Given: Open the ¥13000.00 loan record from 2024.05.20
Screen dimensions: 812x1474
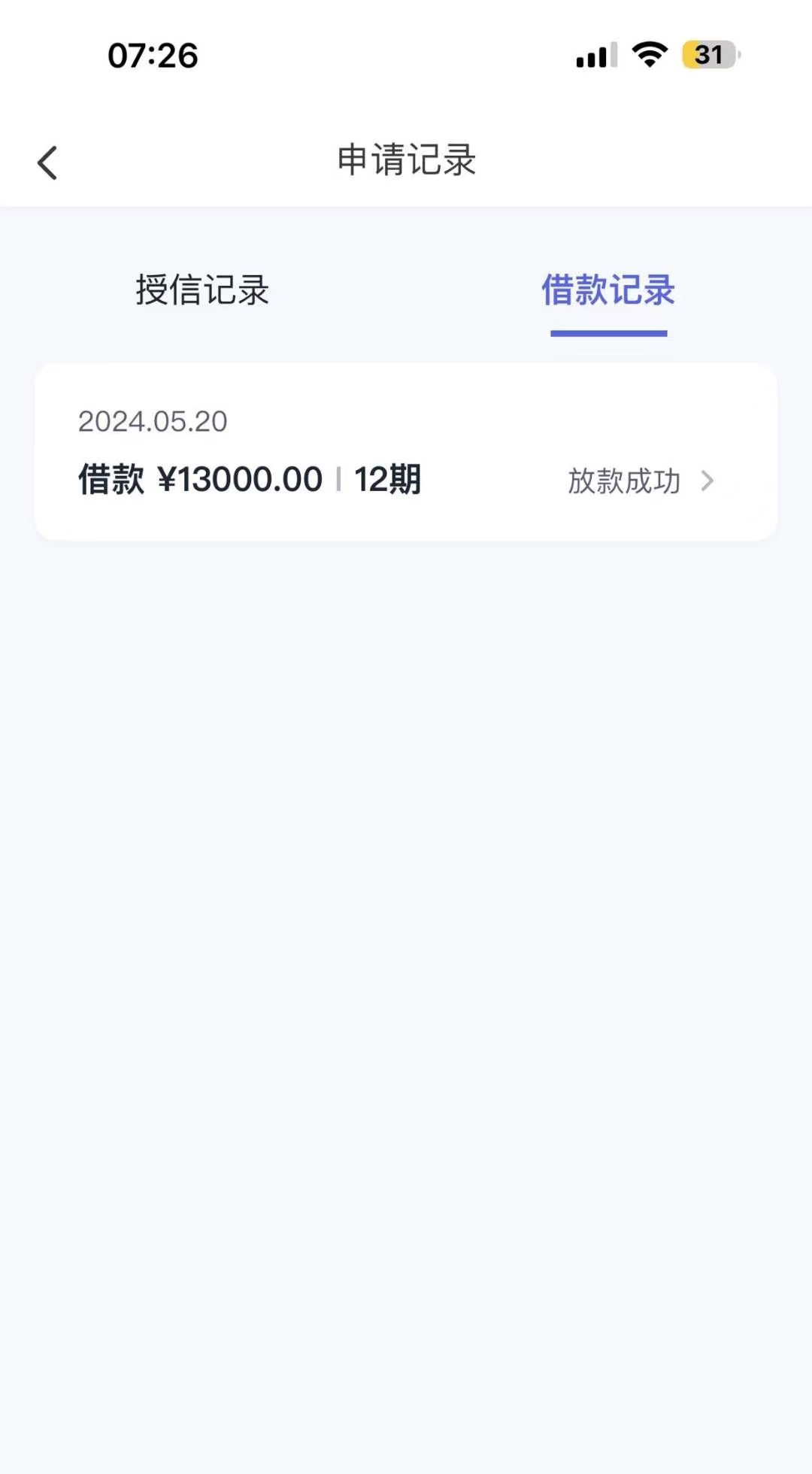Looking at the screenshot, I should click(x=406, y=452).
